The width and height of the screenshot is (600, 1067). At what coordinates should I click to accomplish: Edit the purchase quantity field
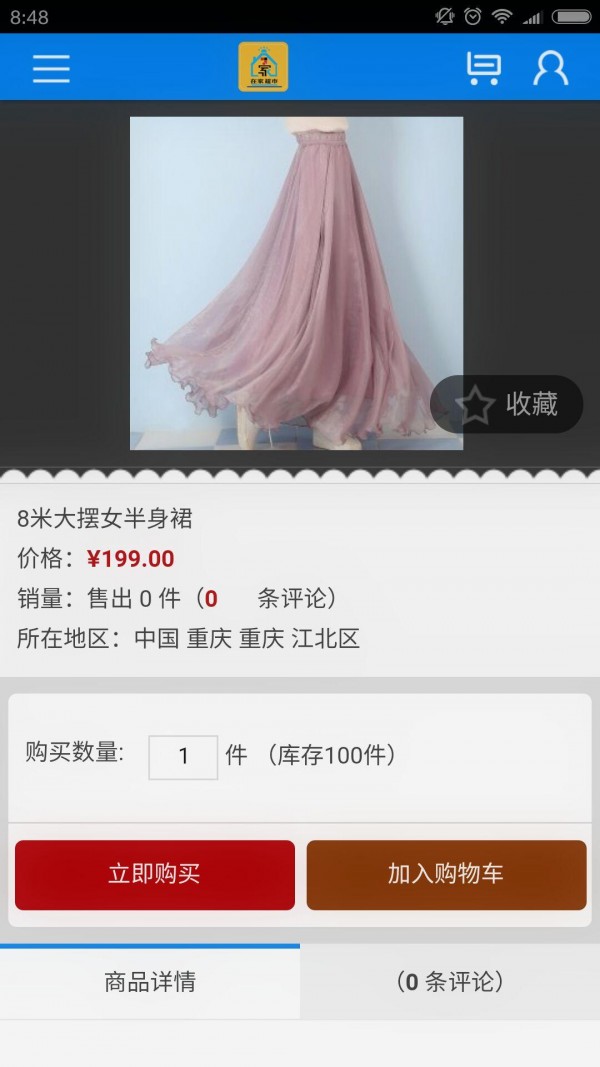click(x=183, y=756)
